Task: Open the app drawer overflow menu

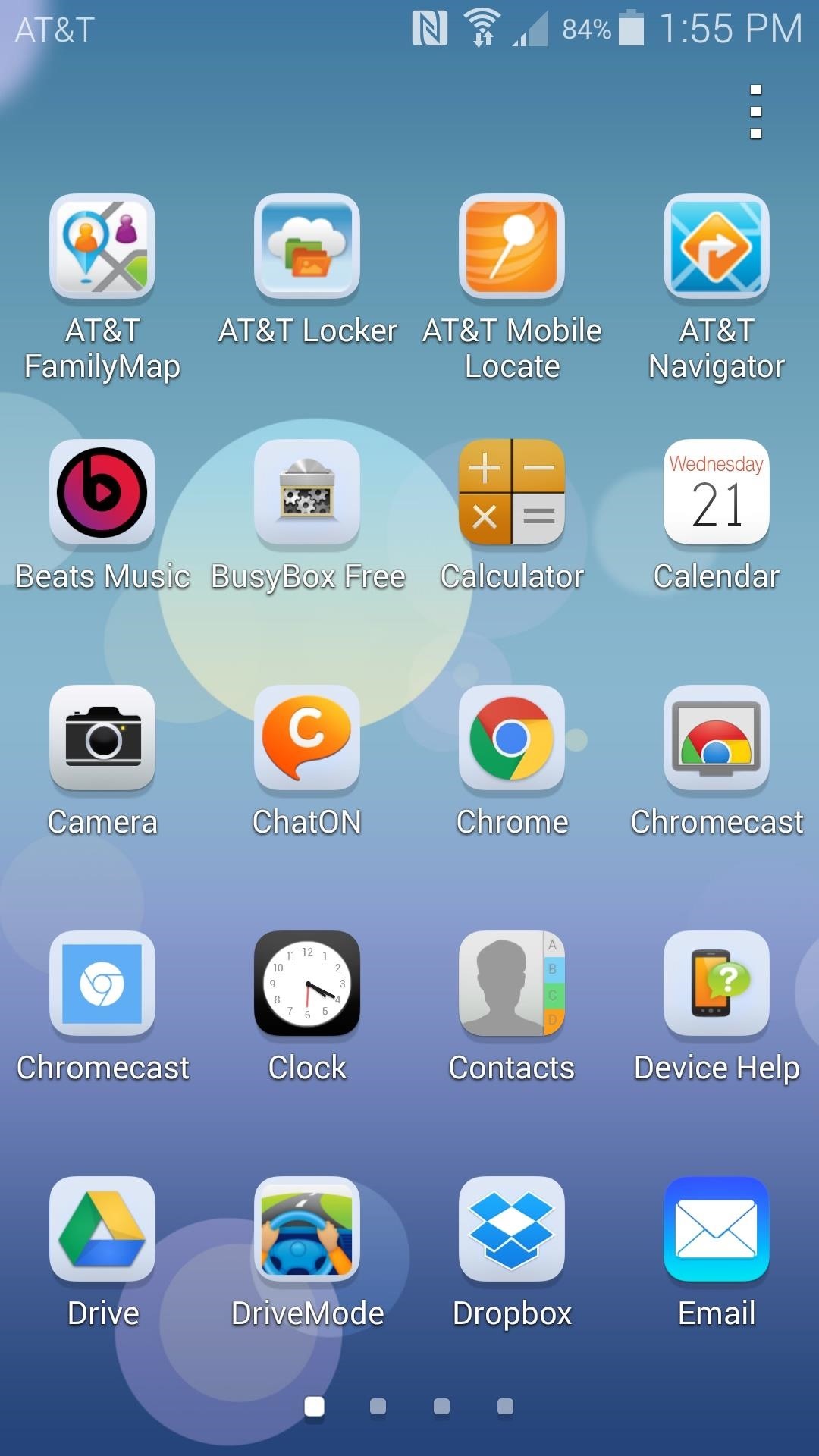Action: coord(755,111)
